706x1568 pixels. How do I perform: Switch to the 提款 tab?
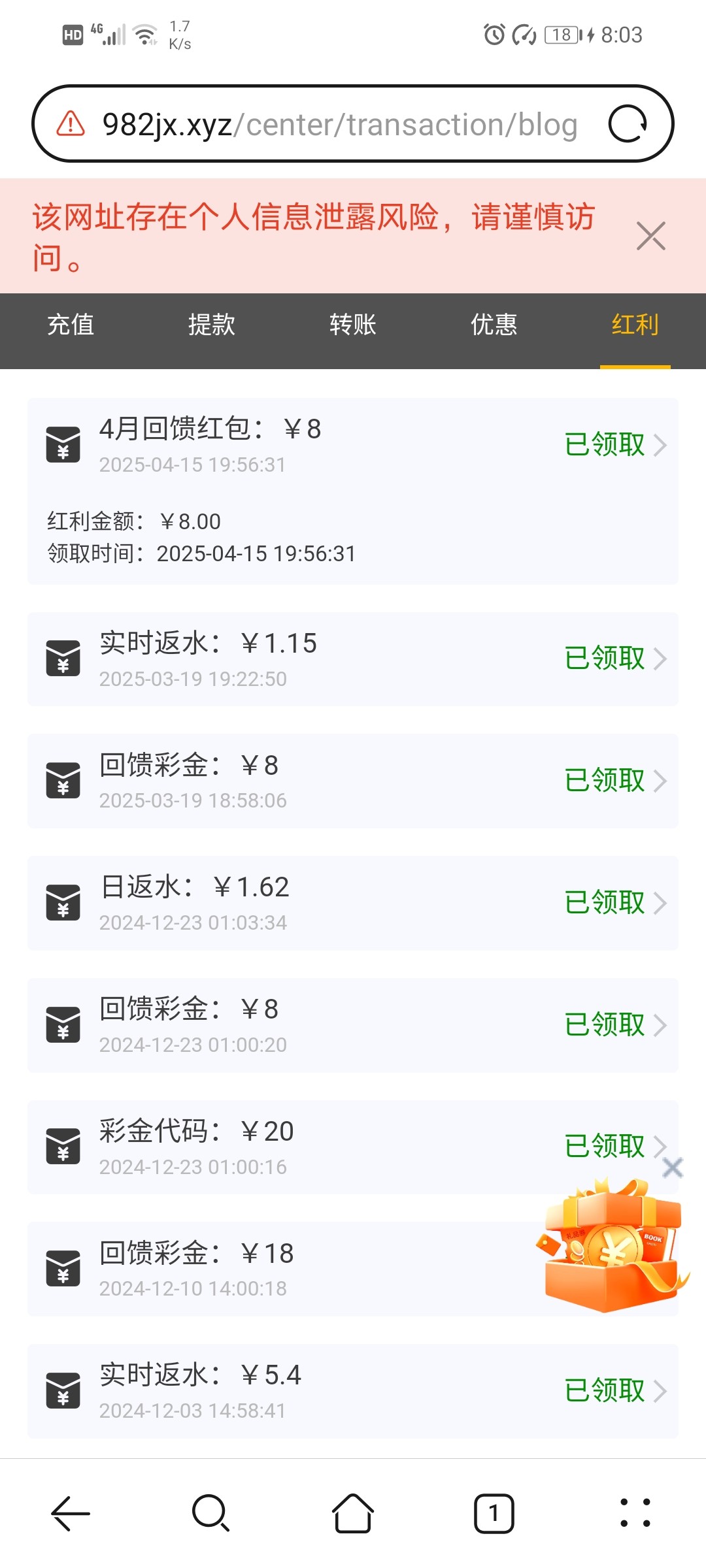click(212, 325)
